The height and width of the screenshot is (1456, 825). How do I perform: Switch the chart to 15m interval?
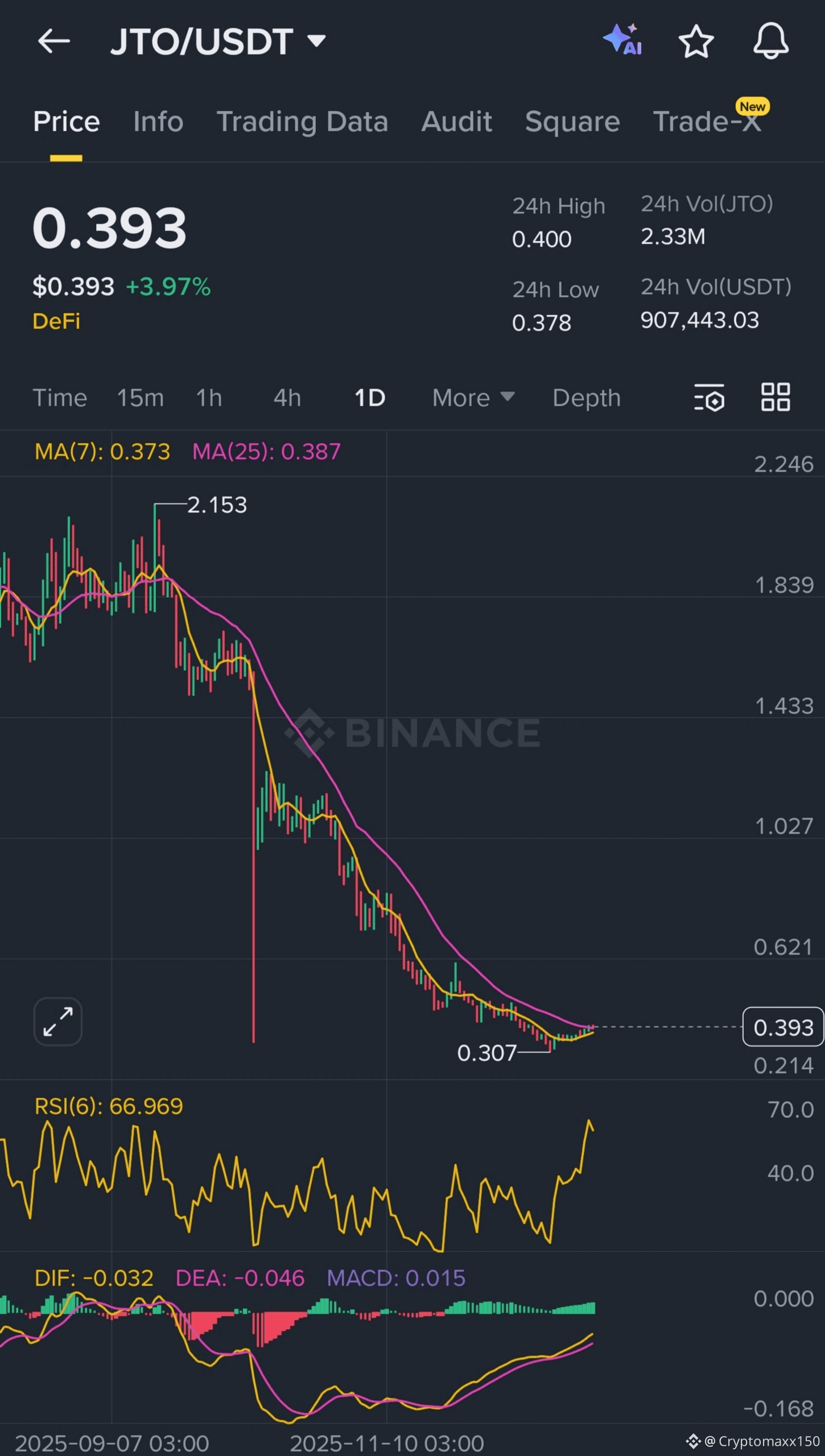coord(140,398)
